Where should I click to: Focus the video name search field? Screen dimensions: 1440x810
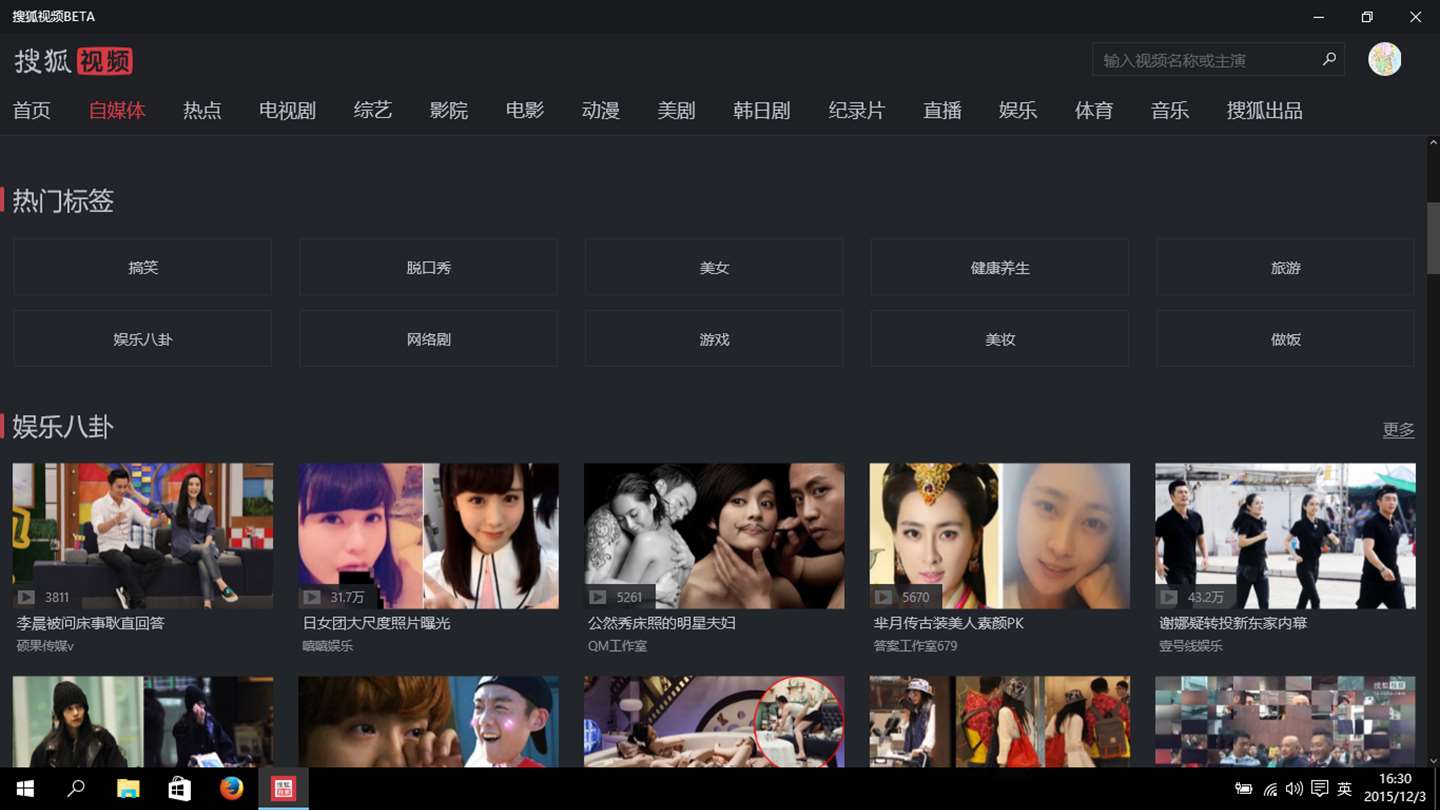1205,60
